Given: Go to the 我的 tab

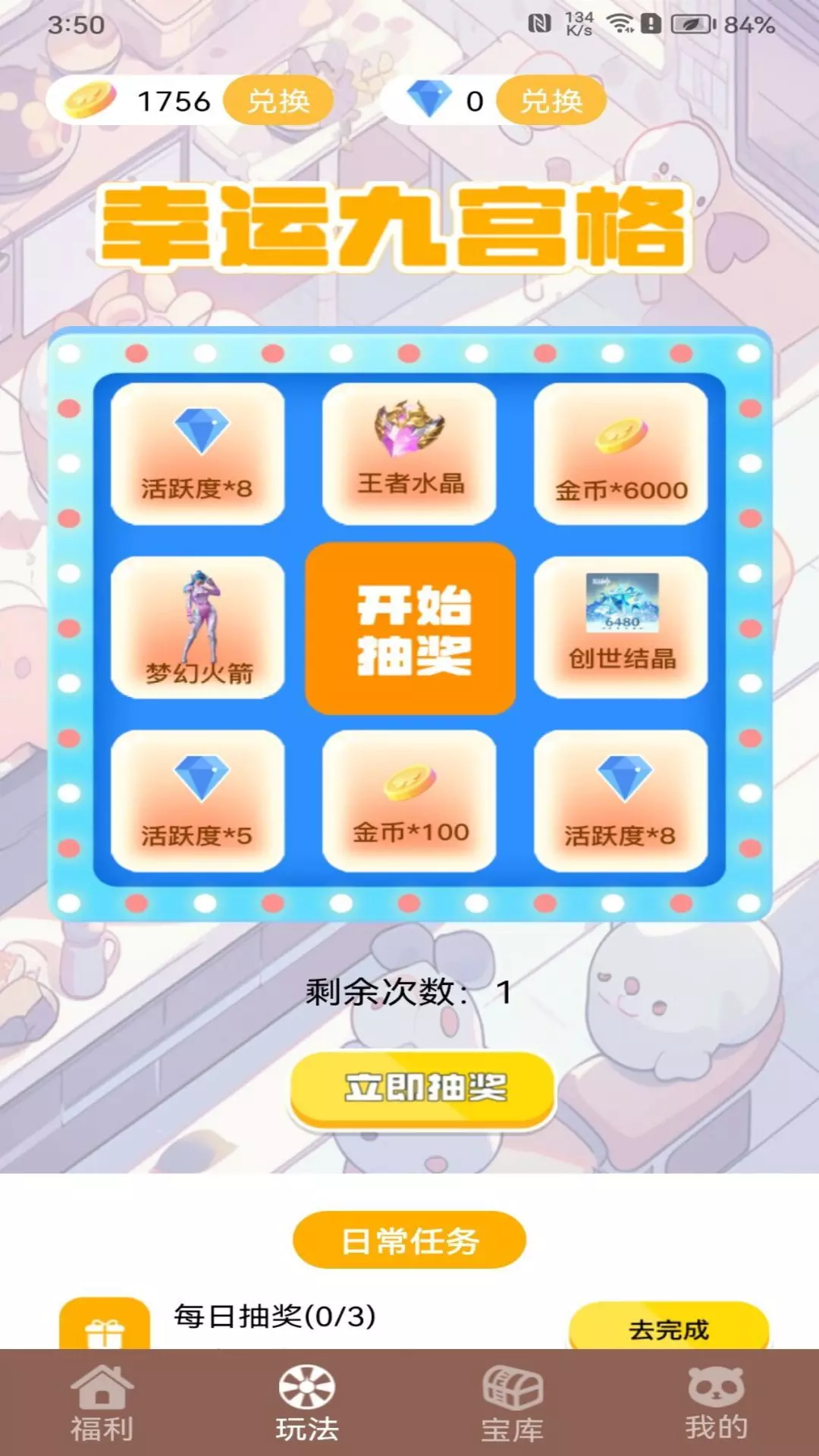Looking at the screenshot, I should [717, 1403].
